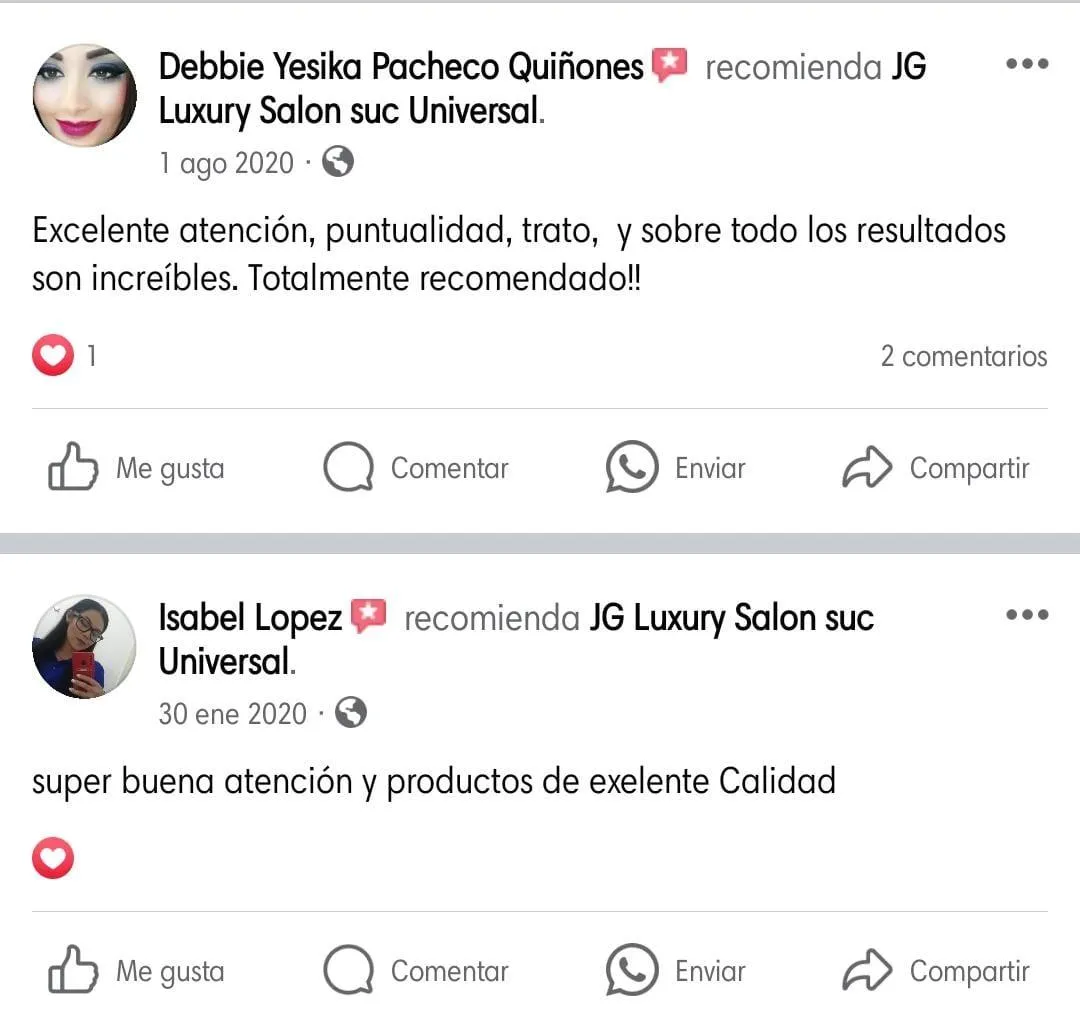View the 2 comentarios on Debbie's post
The width and height of the screenshot is (1080, 1036).
tap(963, 357)
